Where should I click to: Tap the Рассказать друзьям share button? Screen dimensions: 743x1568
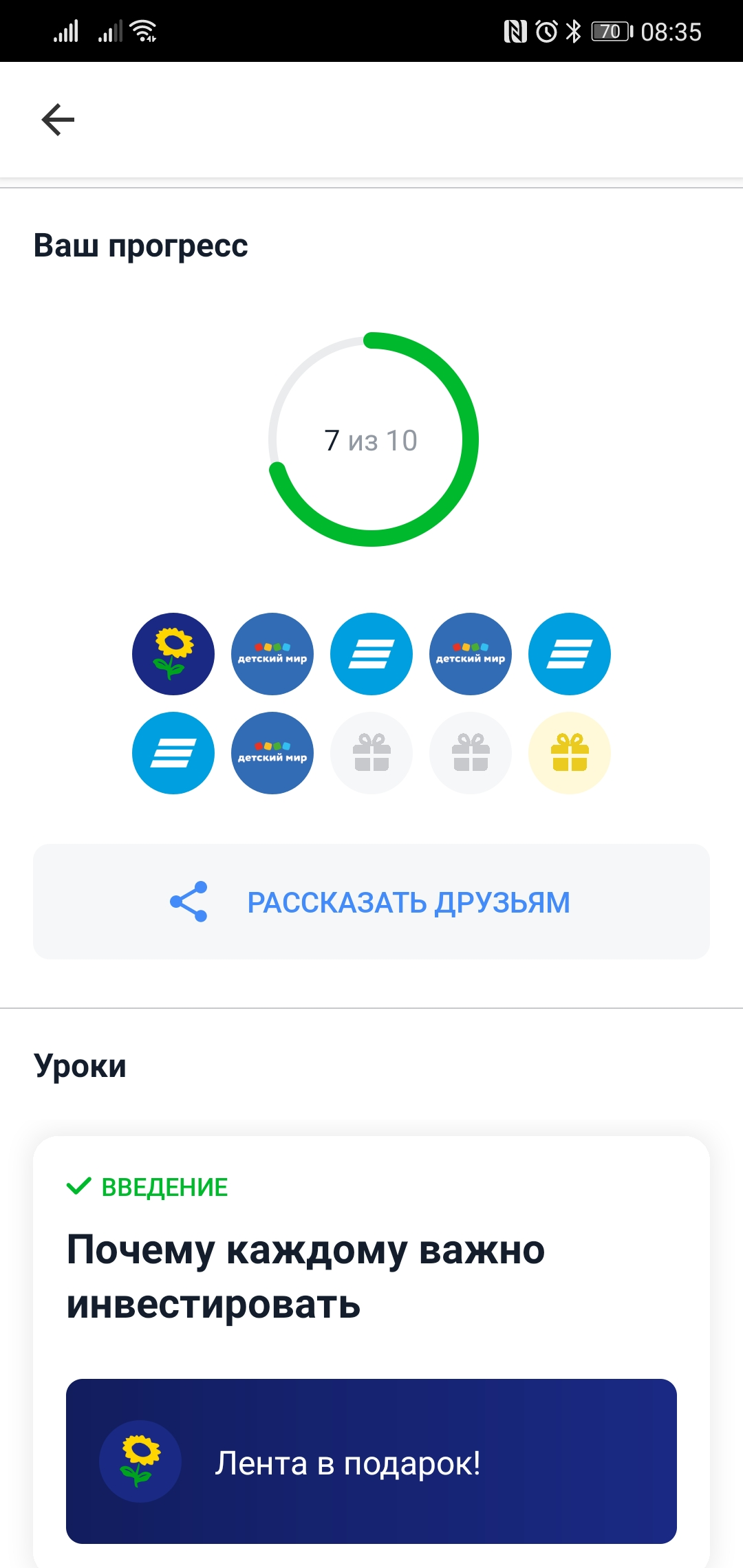click(371, 902)
